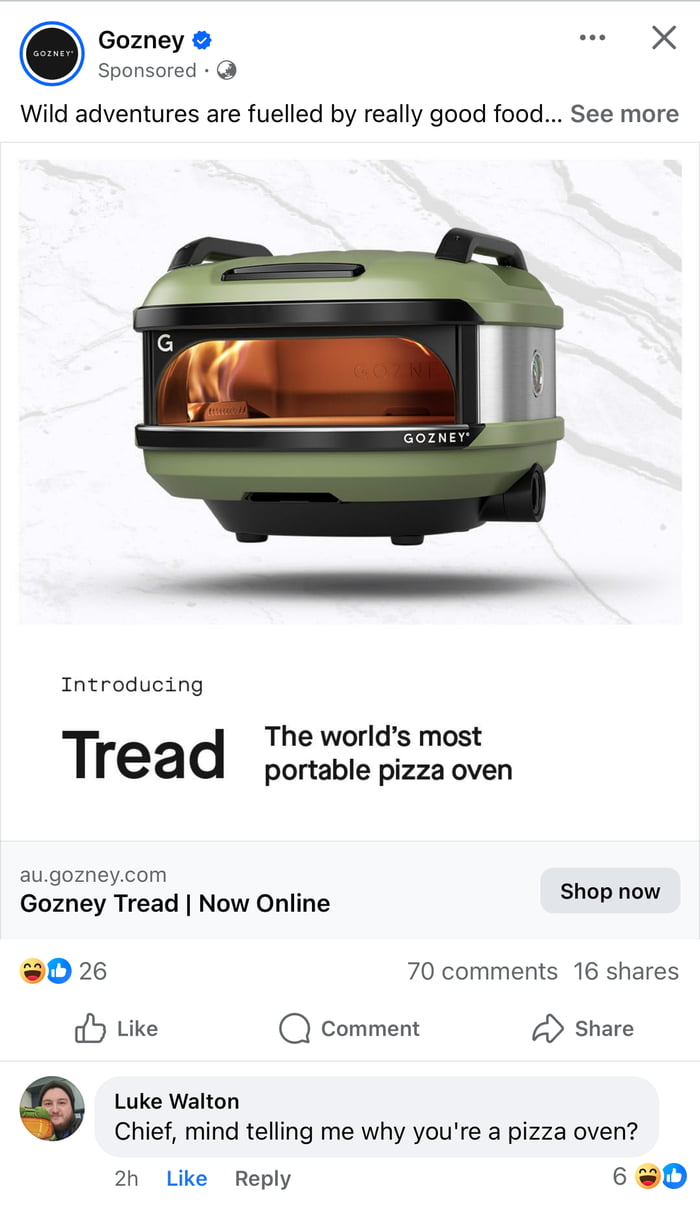700x1208 pixels.
Task: Like Luke Walton's comment
Action: click(186, 1178)
